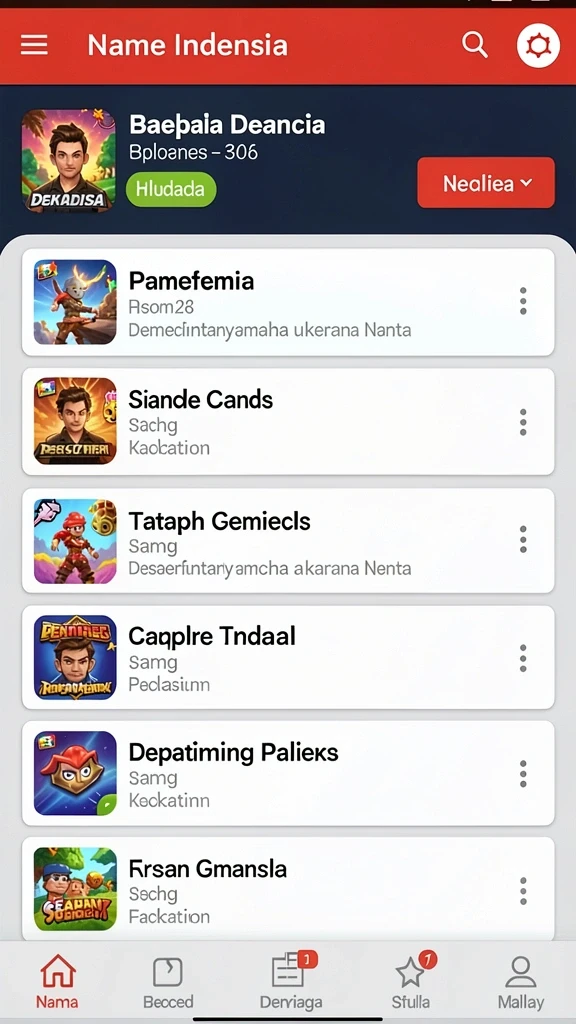Expand the Nealiea dropdown button
This screenshot has height=1024, width=576.
[486, 183]
